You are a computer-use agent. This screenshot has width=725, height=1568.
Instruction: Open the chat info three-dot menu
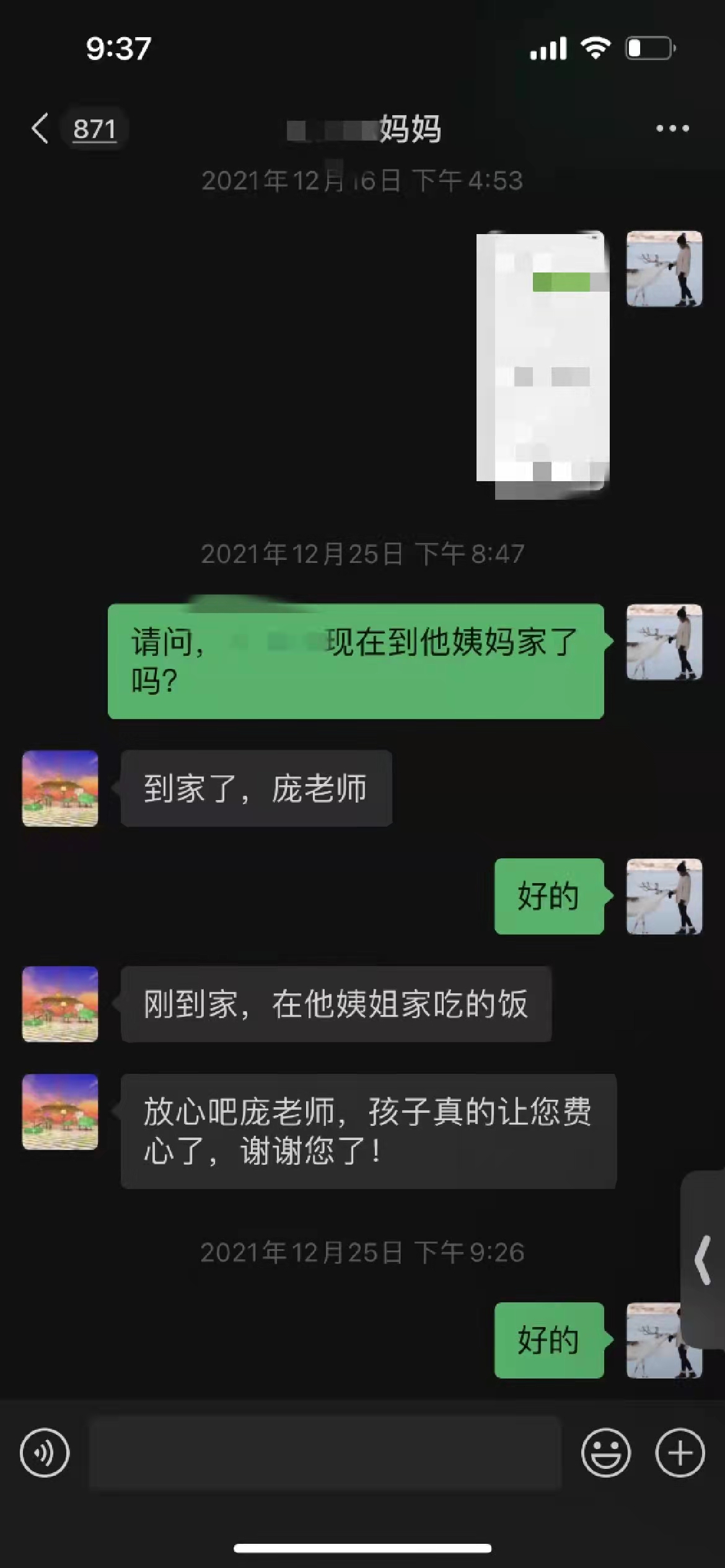[x=672, y=129]
